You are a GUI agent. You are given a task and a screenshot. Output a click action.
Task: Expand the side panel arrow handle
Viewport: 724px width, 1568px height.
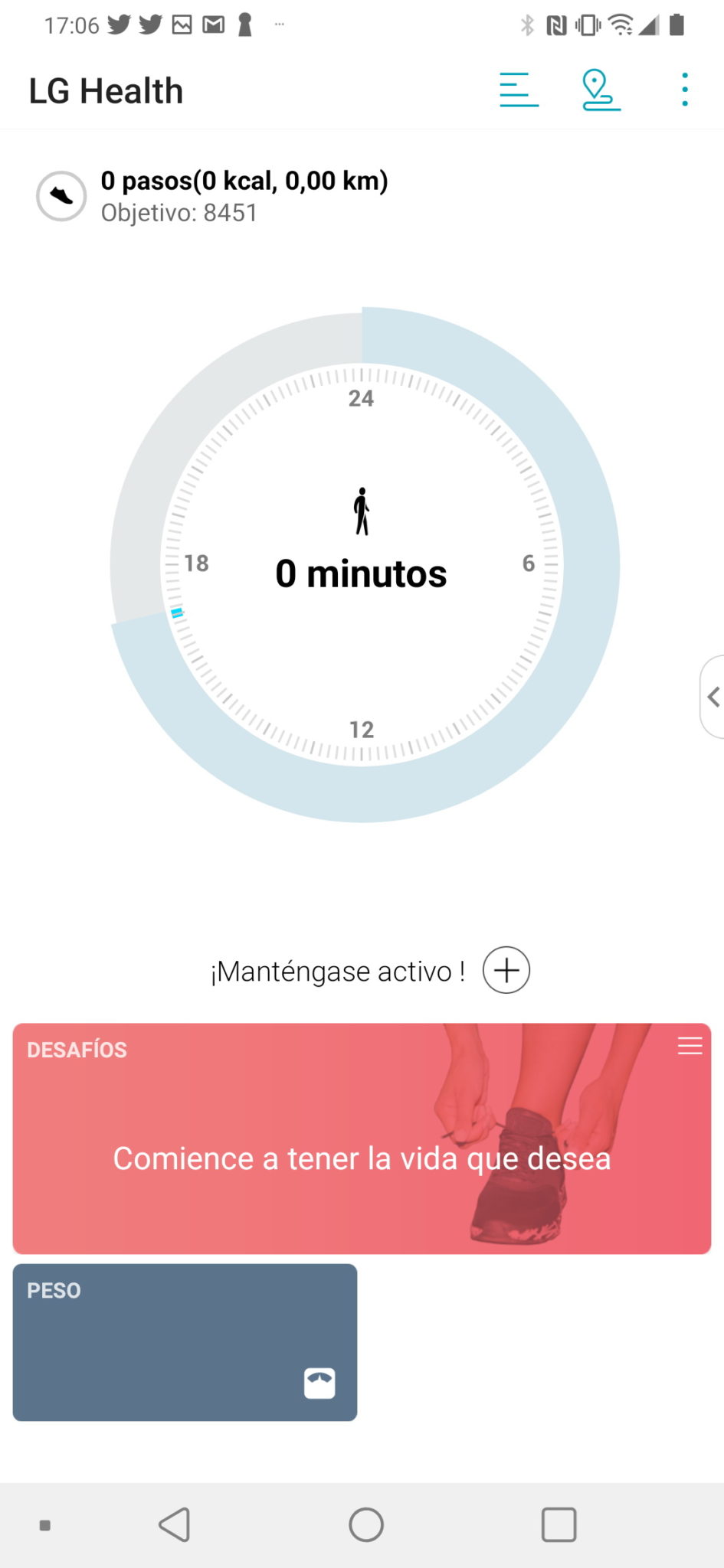(713, 697)
